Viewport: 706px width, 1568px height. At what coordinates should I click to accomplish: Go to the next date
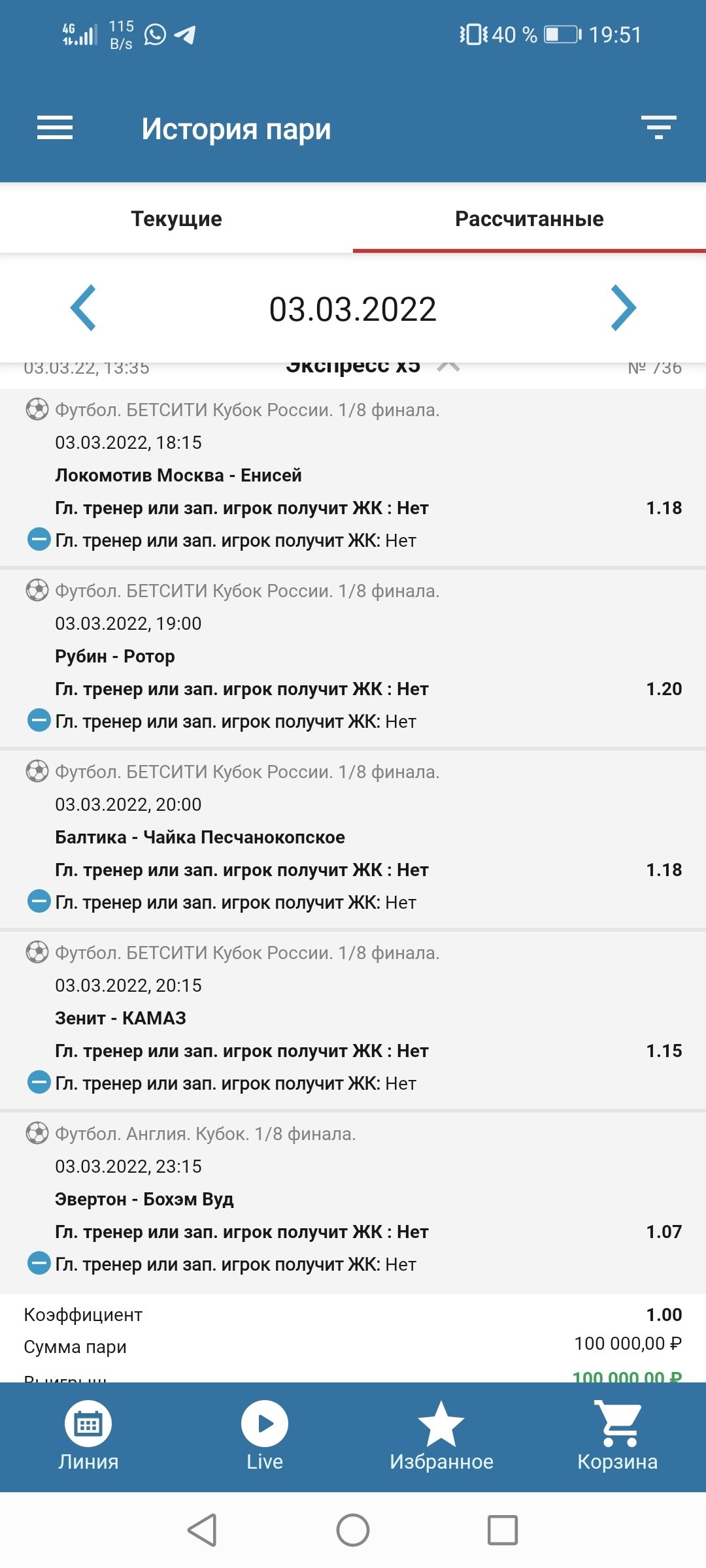623,308
